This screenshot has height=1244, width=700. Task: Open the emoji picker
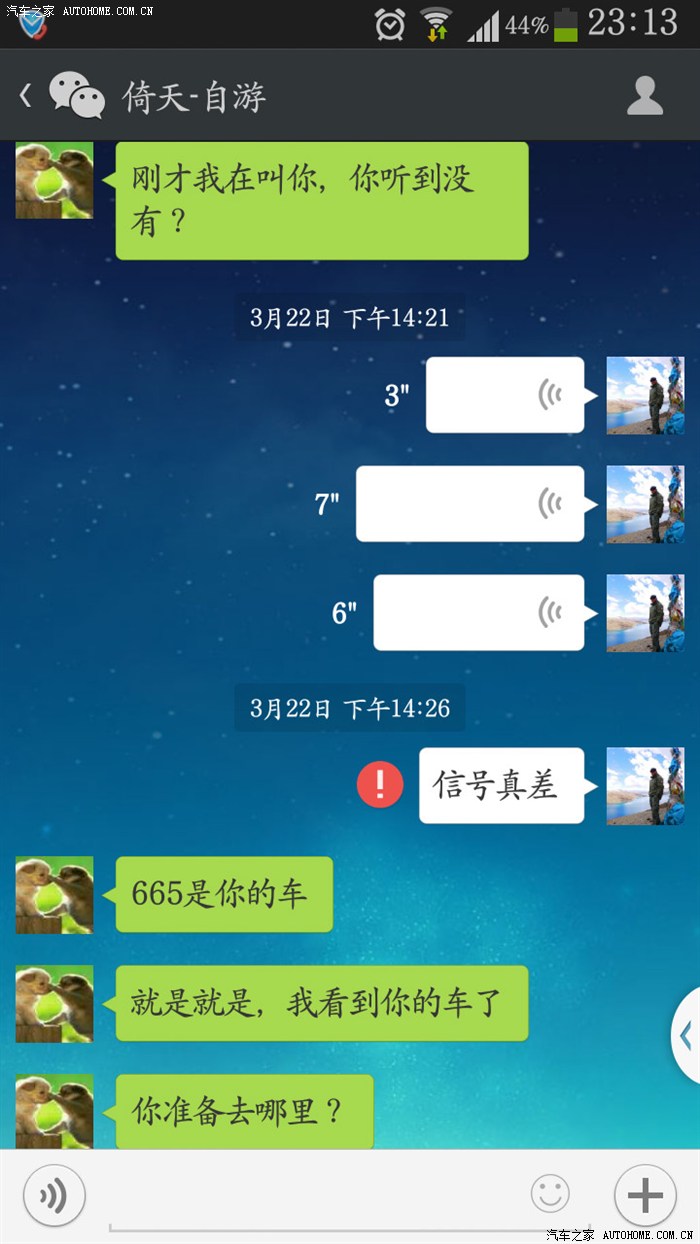pyautogui.click(x=550, y=1194)
